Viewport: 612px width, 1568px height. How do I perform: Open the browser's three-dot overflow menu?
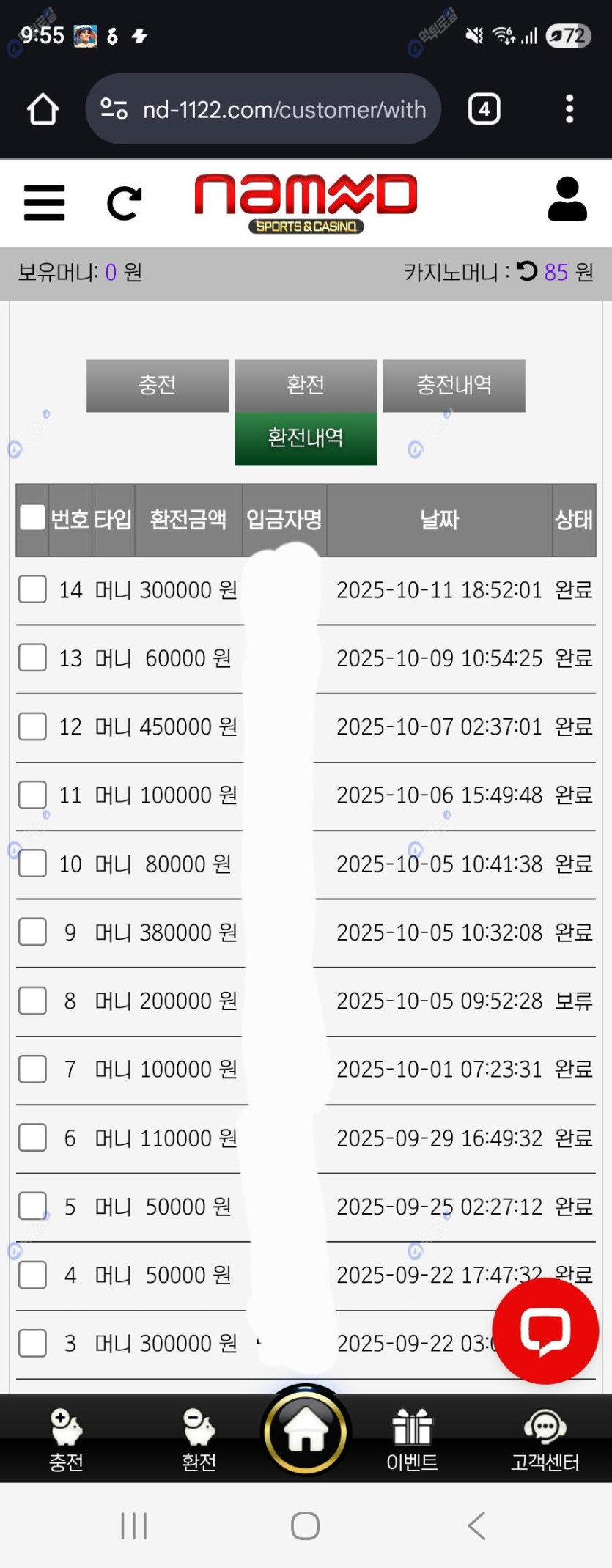click(569, 109)
